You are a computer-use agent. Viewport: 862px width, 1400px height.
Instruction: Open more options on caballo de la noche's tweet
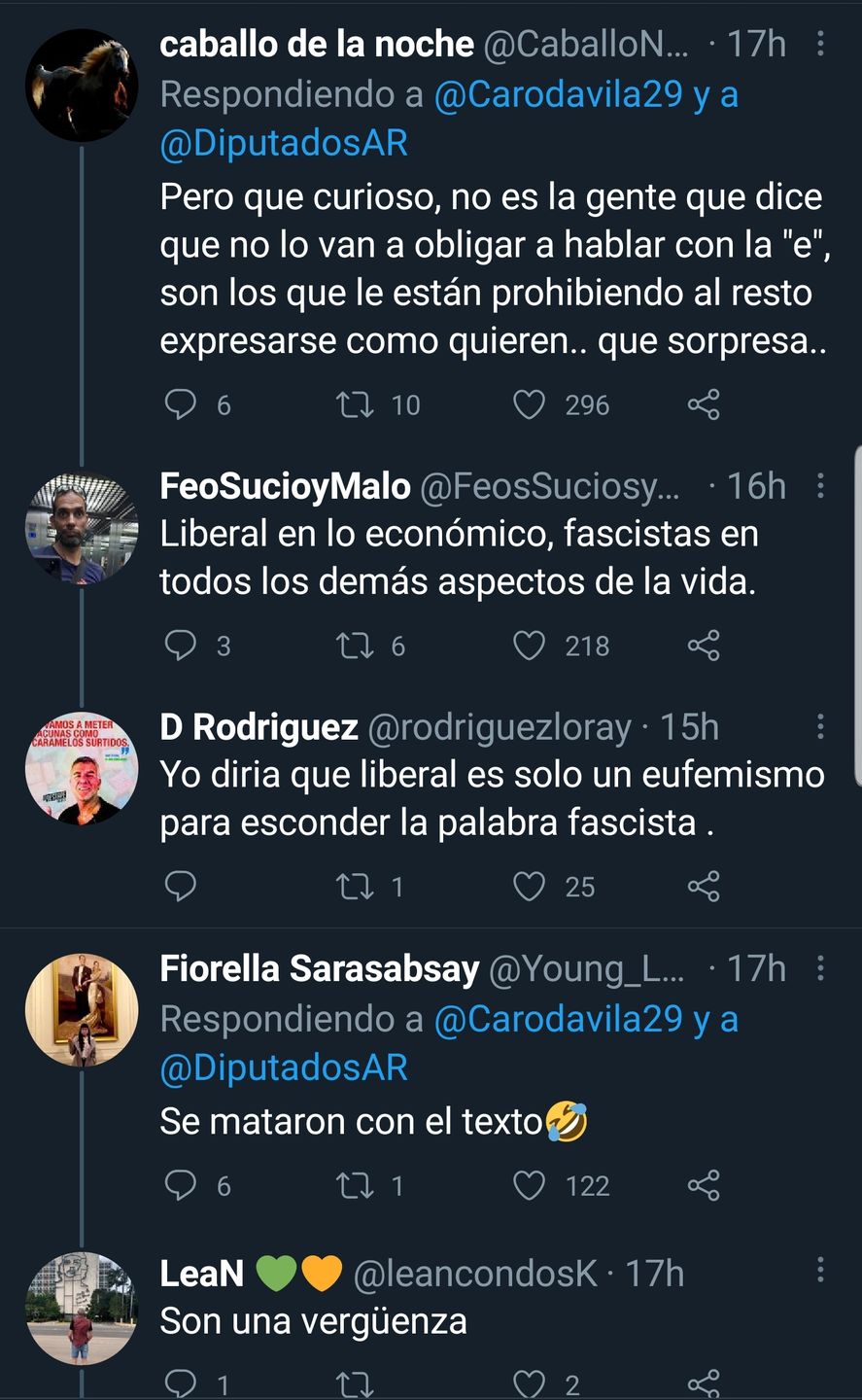[821, 44]
